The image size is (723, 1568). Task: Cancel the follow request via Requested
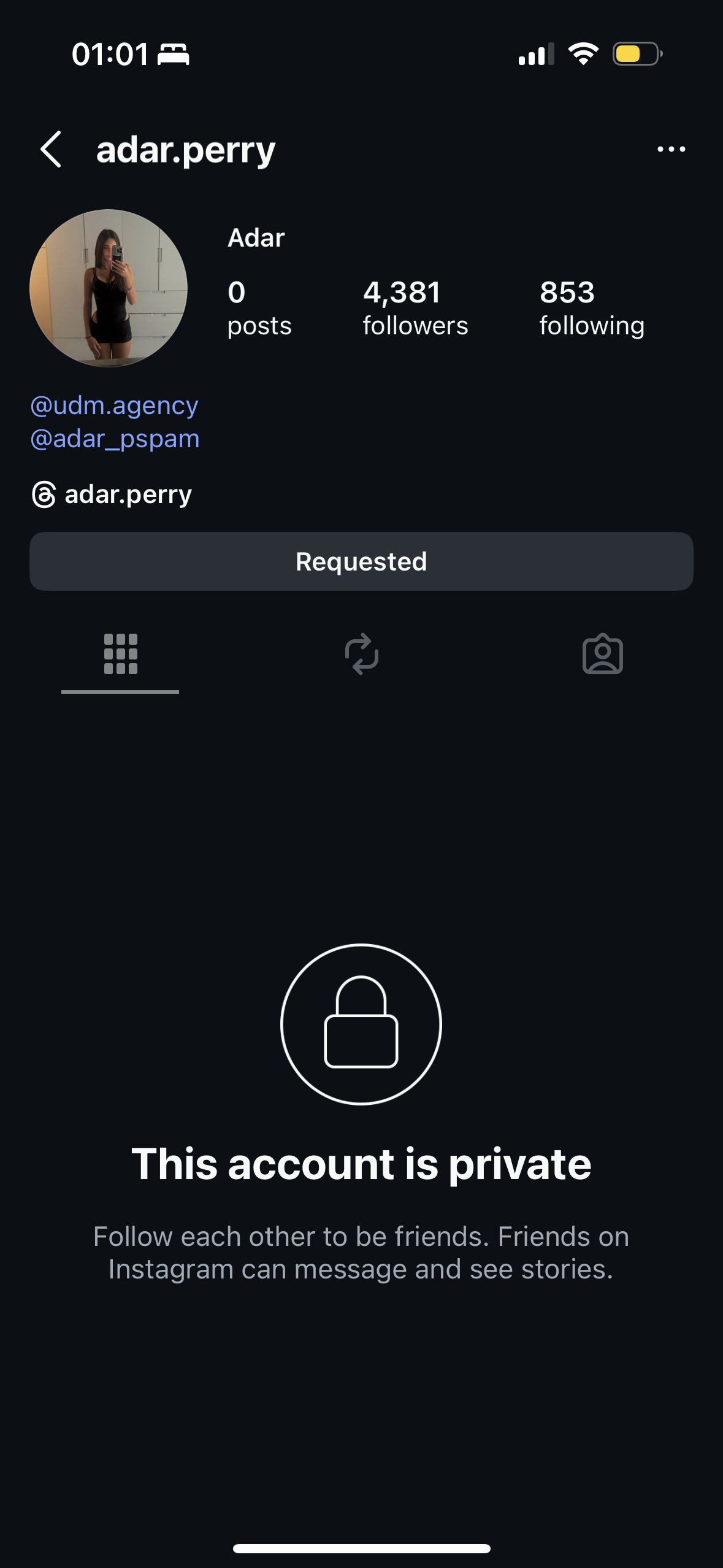[361, 561]
